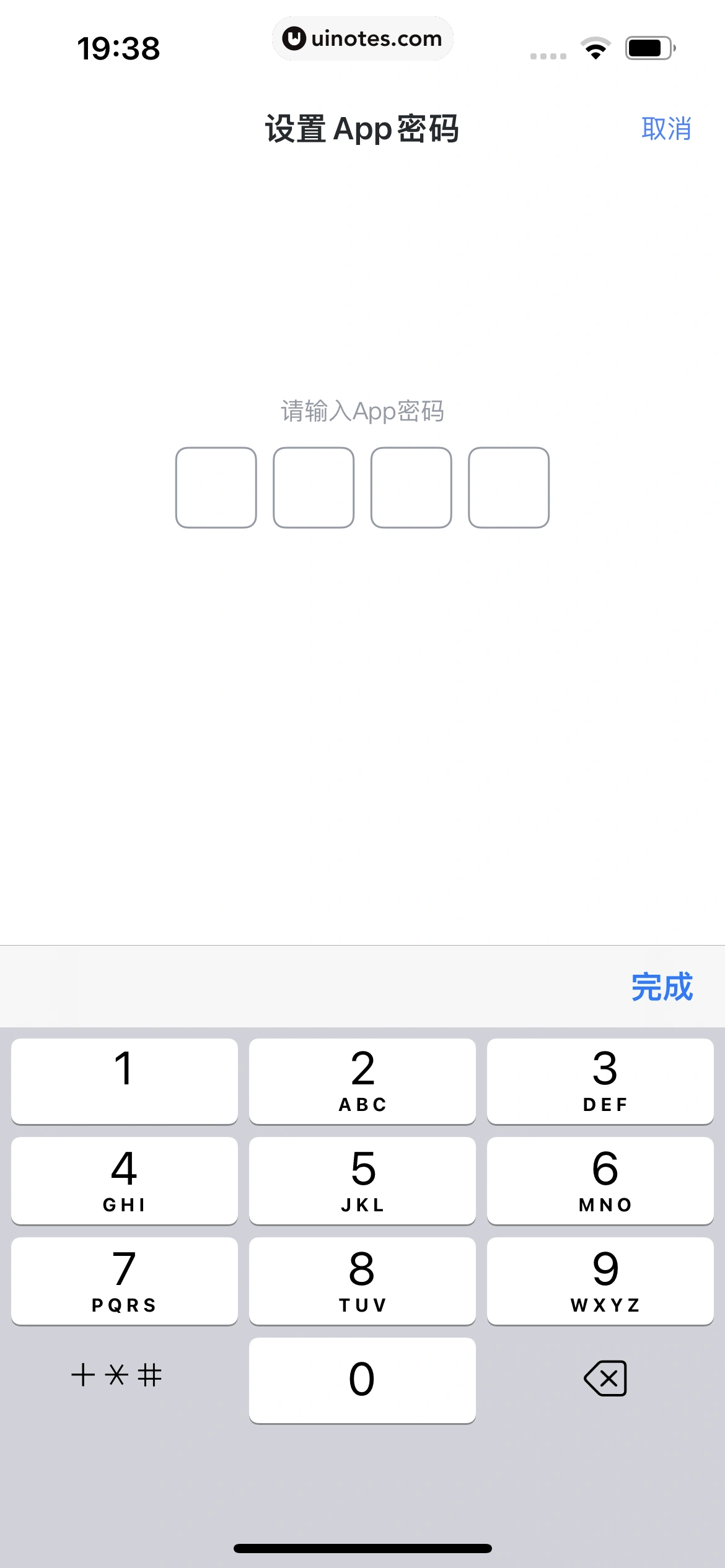Tap number 1 on the keypad
725x1568 pixels.
(x=124, y=1080)
